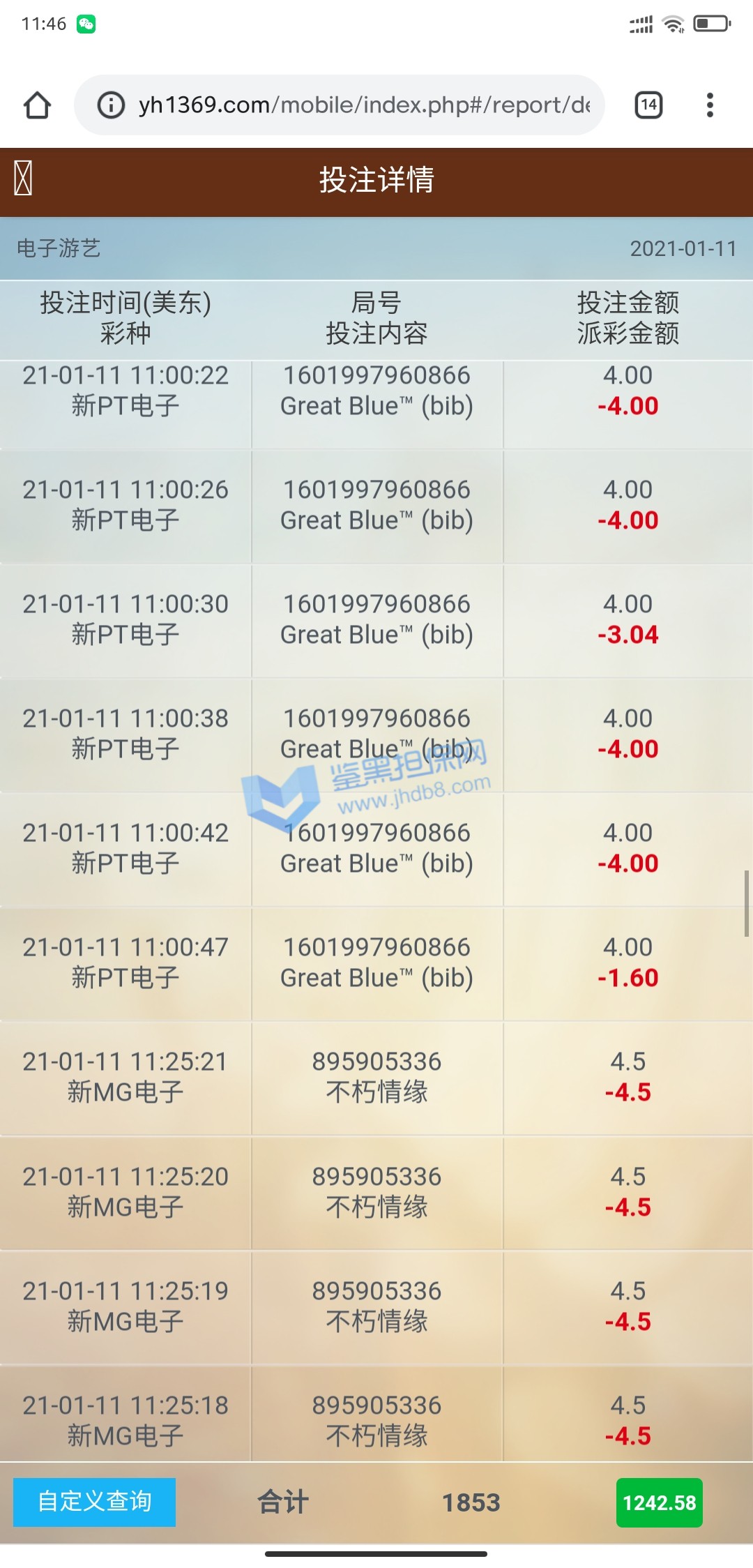753x1568 pixels.
Task: Open 自定义查询 custom query
Action: click(x=95, y=1502)
